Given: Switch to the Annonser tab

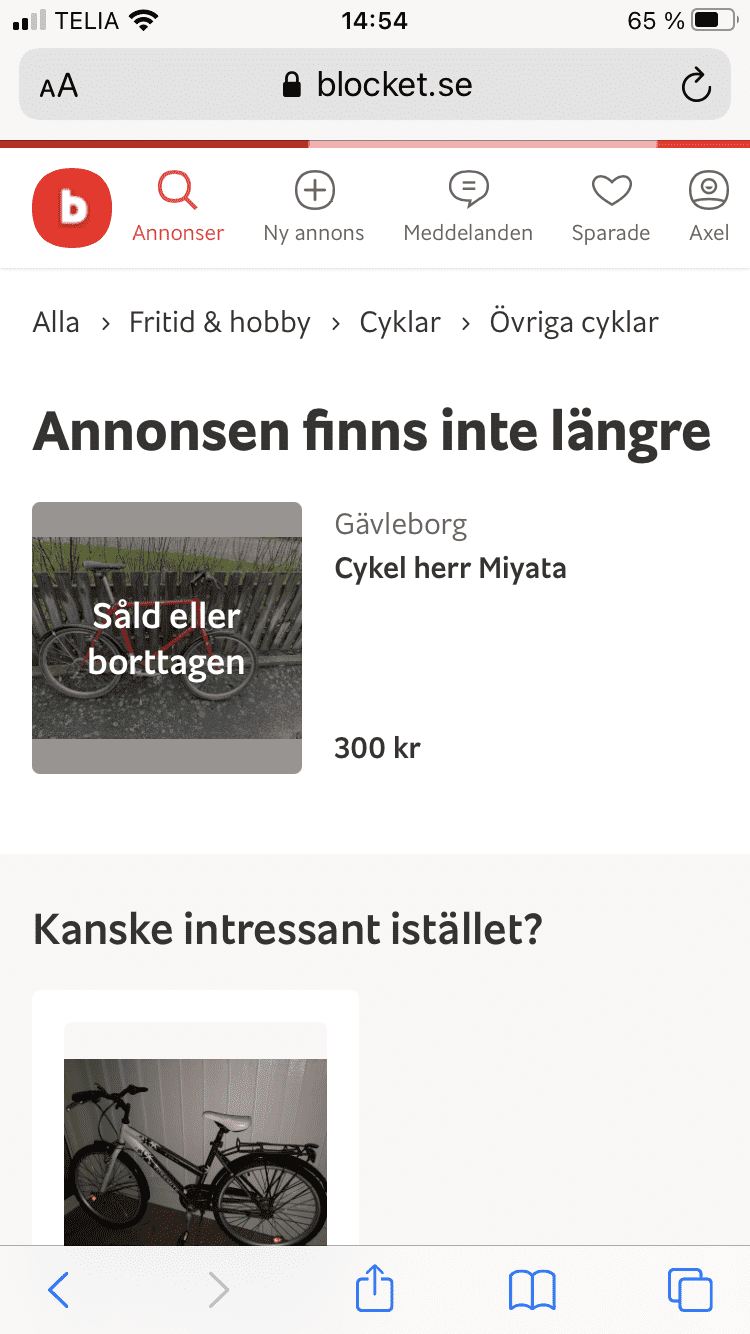Looking at the screenshot, I should coord(178,208).
